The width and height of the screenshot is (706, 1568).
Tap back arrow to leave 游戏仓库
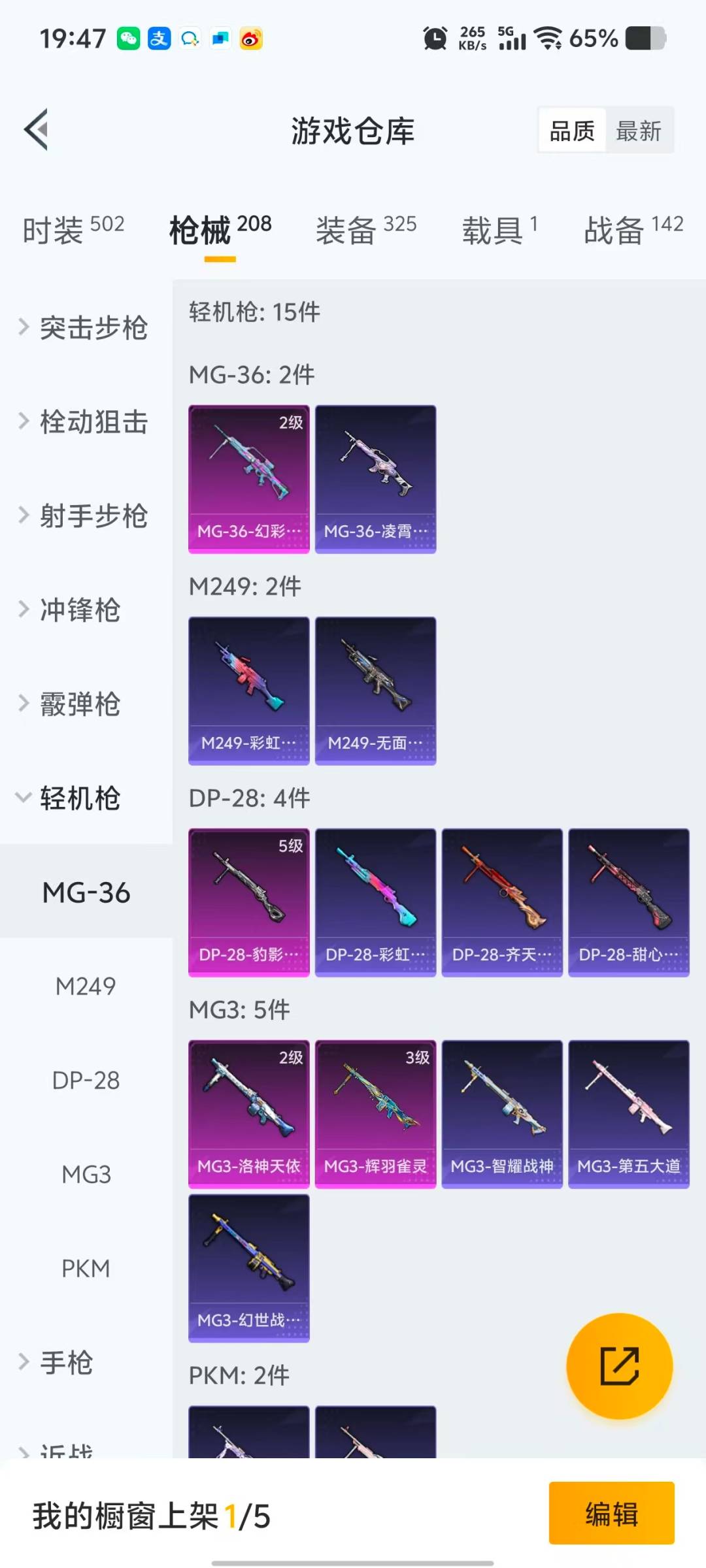pos(37,129)
